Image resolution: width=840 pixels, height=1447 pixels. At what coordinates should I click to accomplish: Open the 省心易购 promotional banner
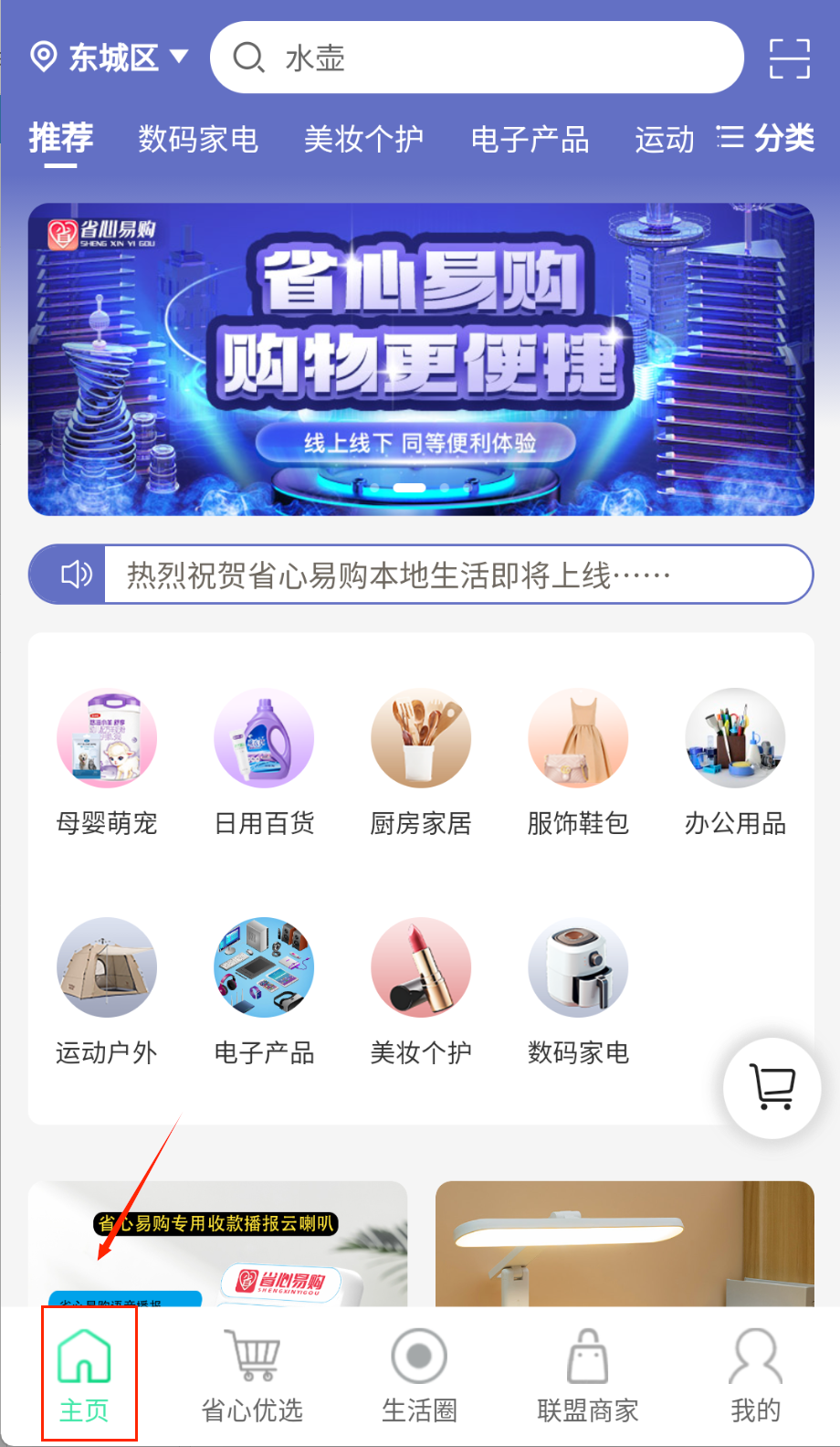[x=421, y=359]
